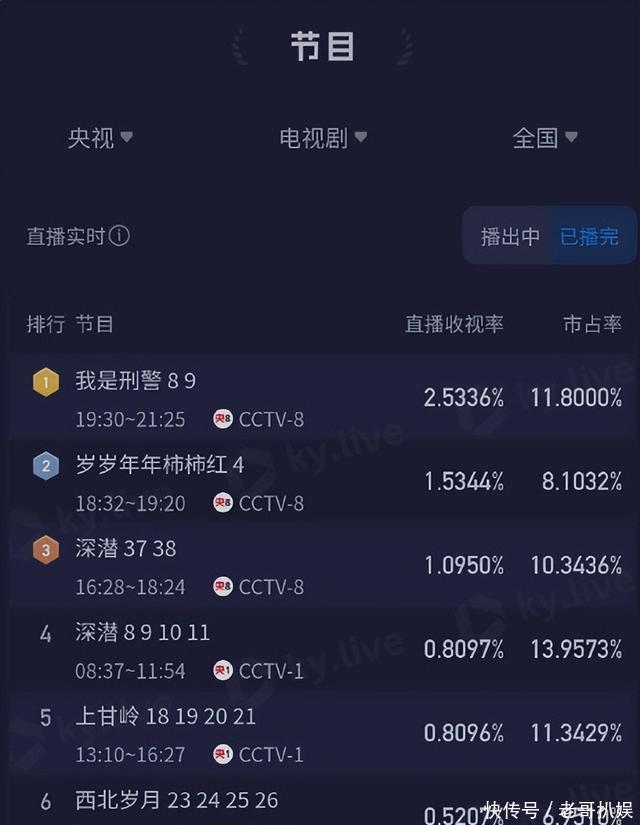Image resolution: width=640 pixels, height=825 pixels.
Task: Expand the 电视剧 category dropdown
Action: pos(322,138)
